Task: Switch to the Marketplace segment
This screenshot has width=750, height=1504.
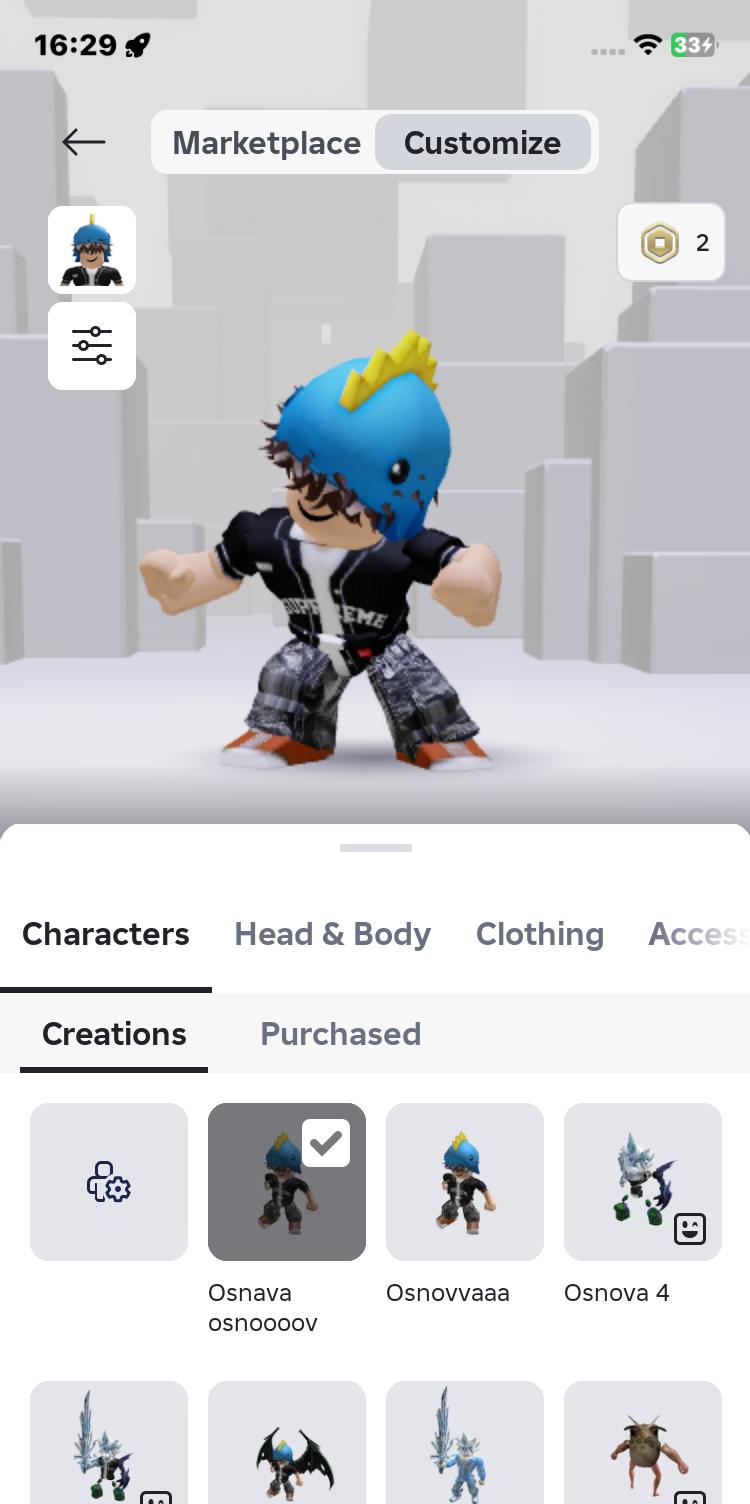Action: point(266,143)
